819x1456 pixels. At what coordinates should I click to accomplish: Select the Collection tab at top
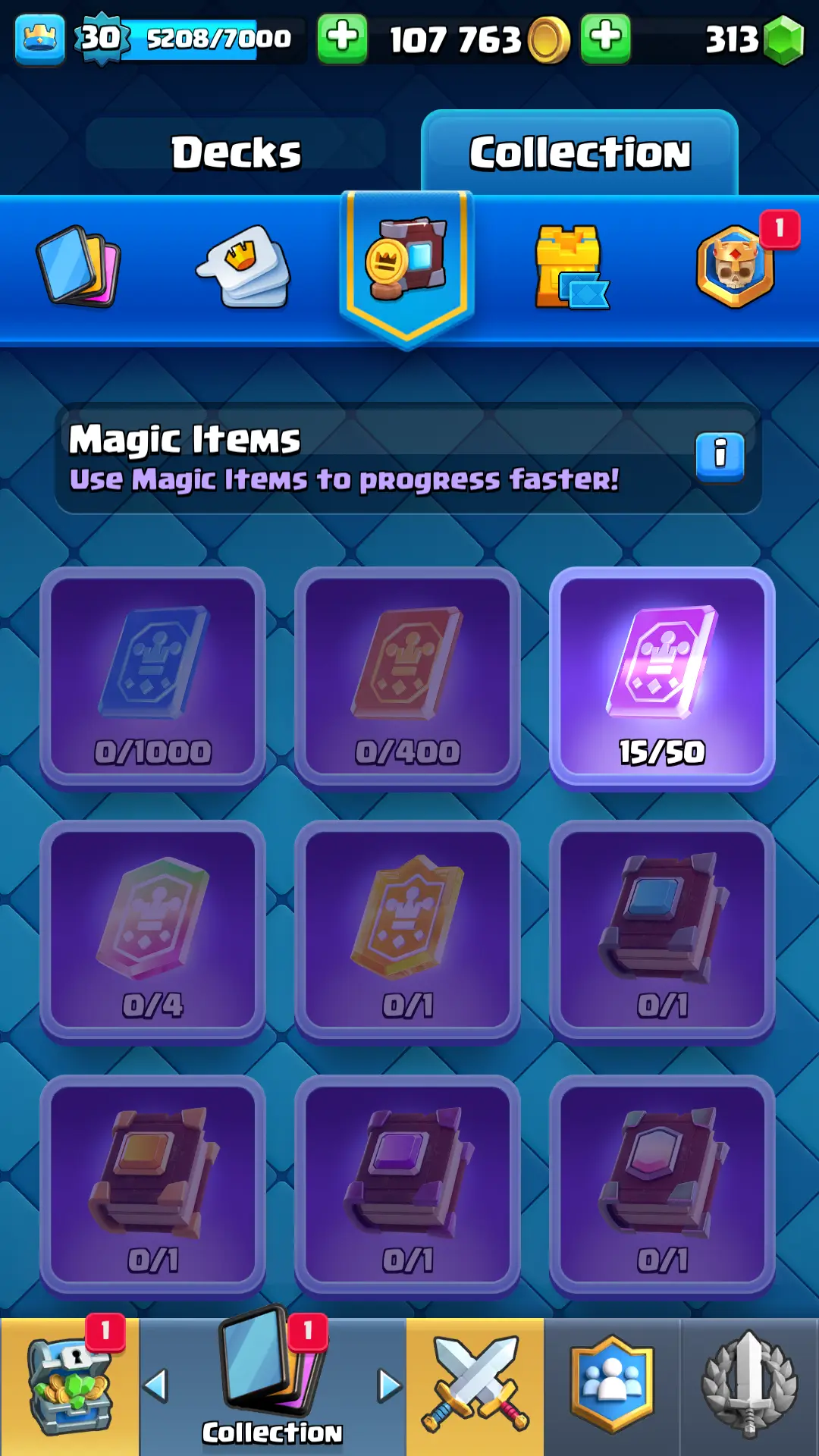click(580, 152)
